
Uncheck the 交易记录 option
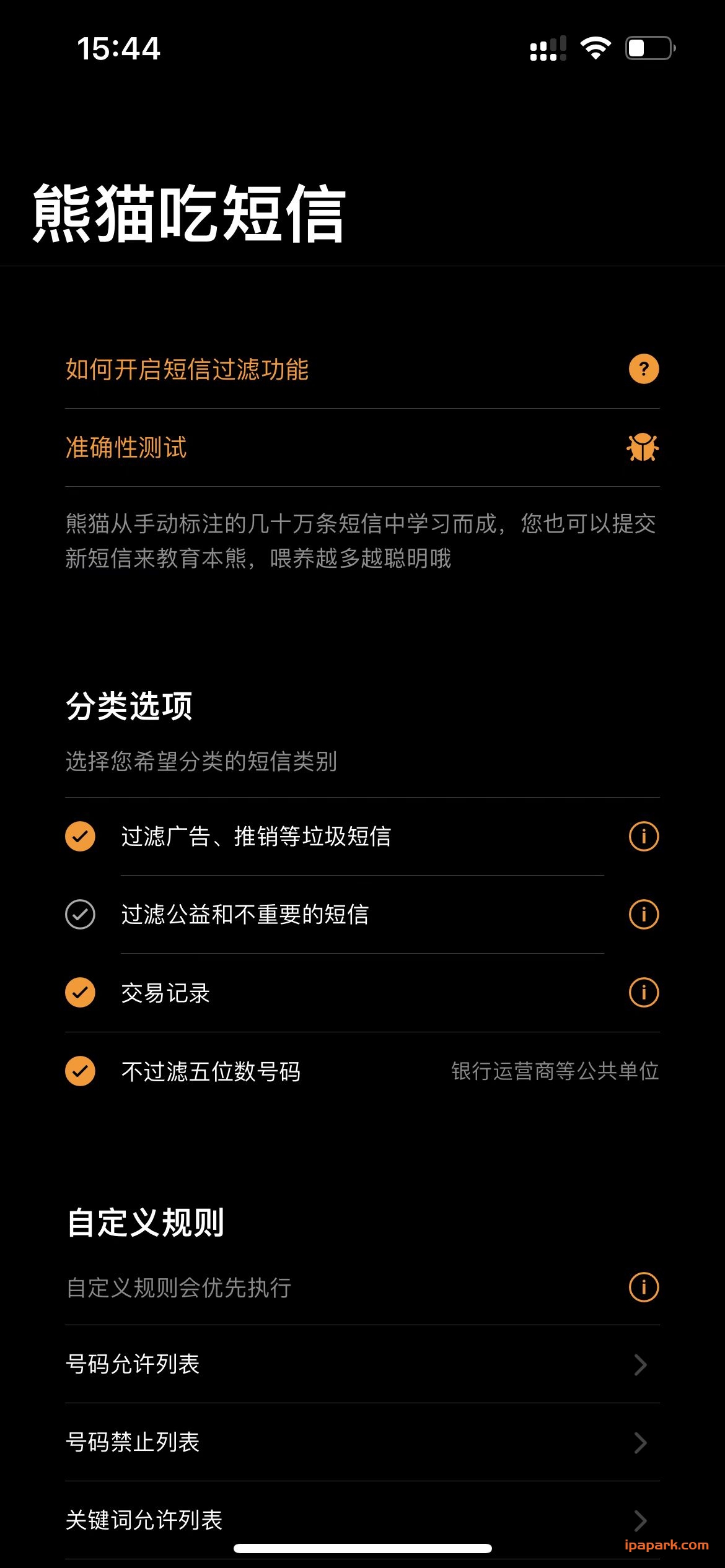tap(80, 993)
